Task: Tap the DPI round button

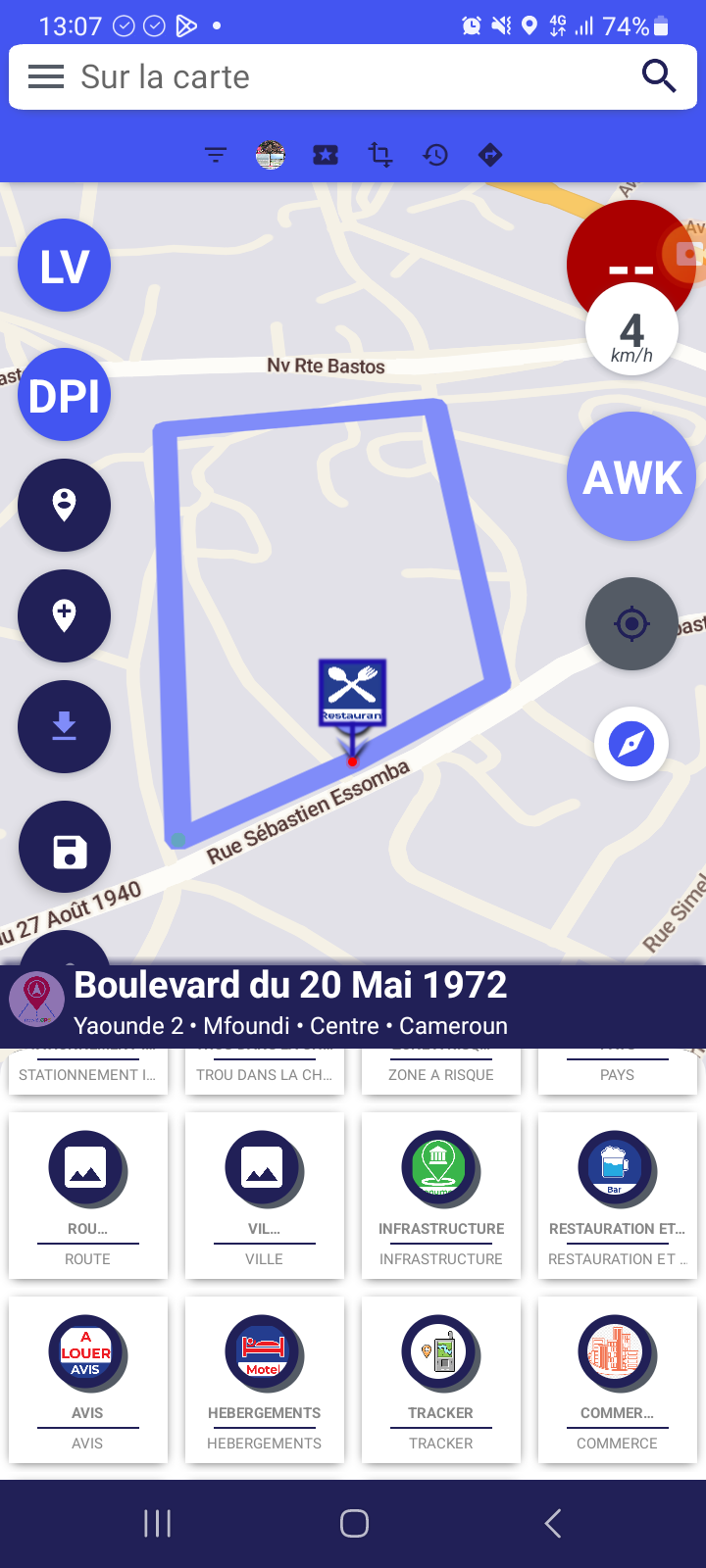Action: click(x=65, y=395)
